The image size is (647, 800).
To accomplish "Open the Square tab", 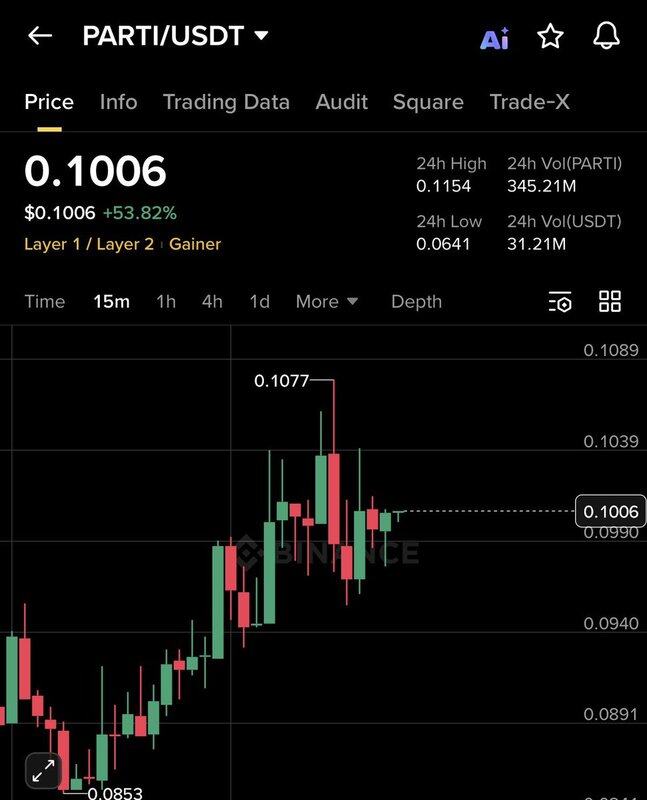I will click(428, 102).
